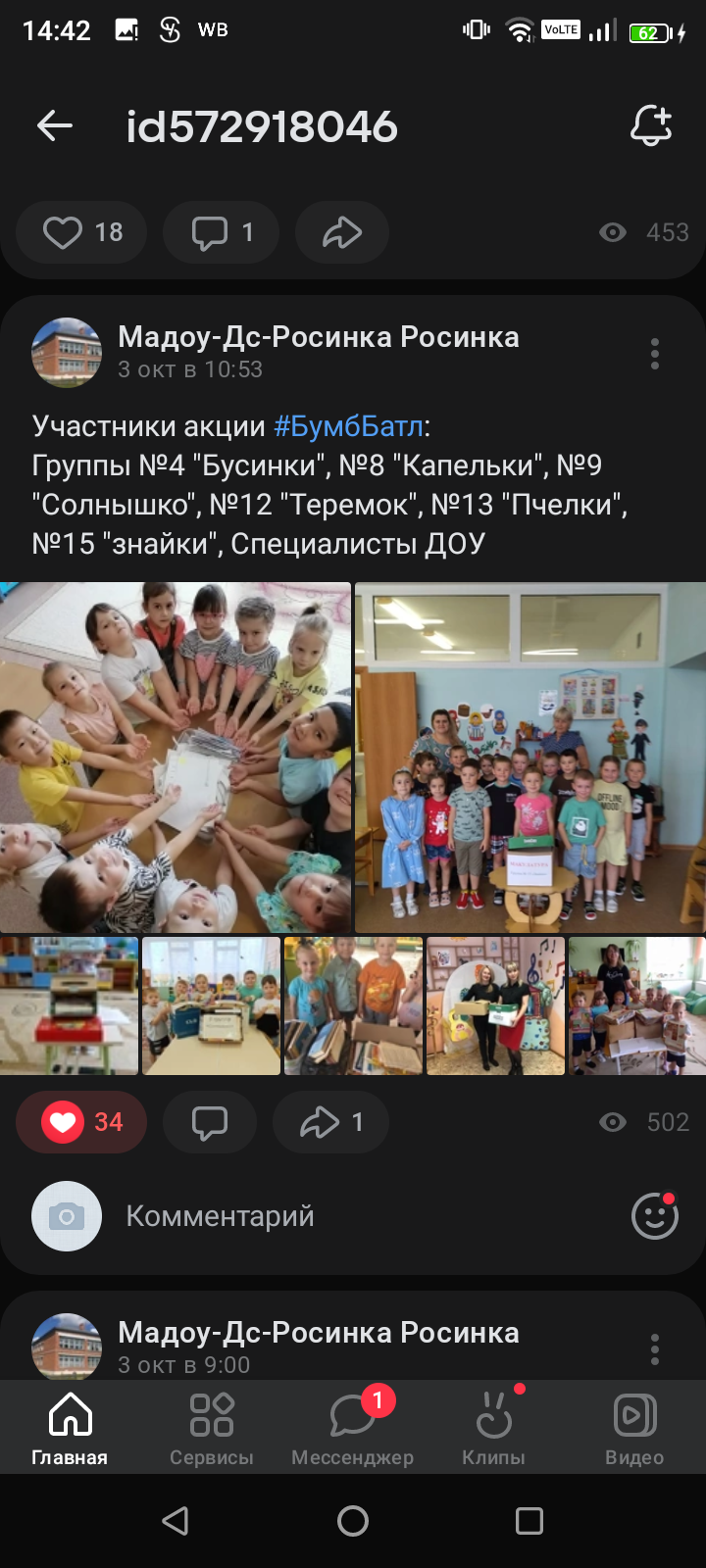
Task: Open comments on the post with 1 comment
Action: (222, 232)
